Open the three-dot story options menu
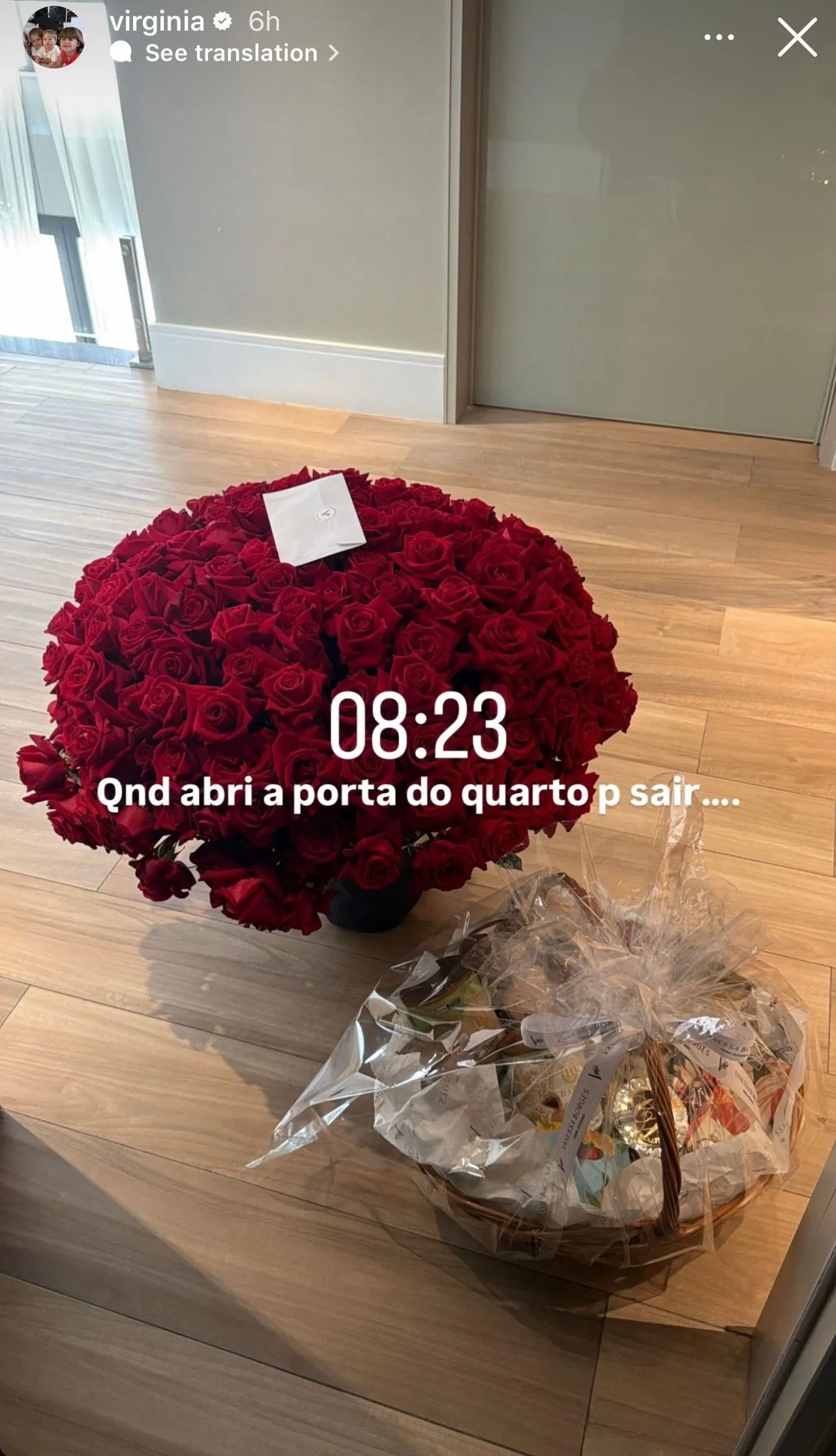The image size is (836, 1456). point(719,37)
